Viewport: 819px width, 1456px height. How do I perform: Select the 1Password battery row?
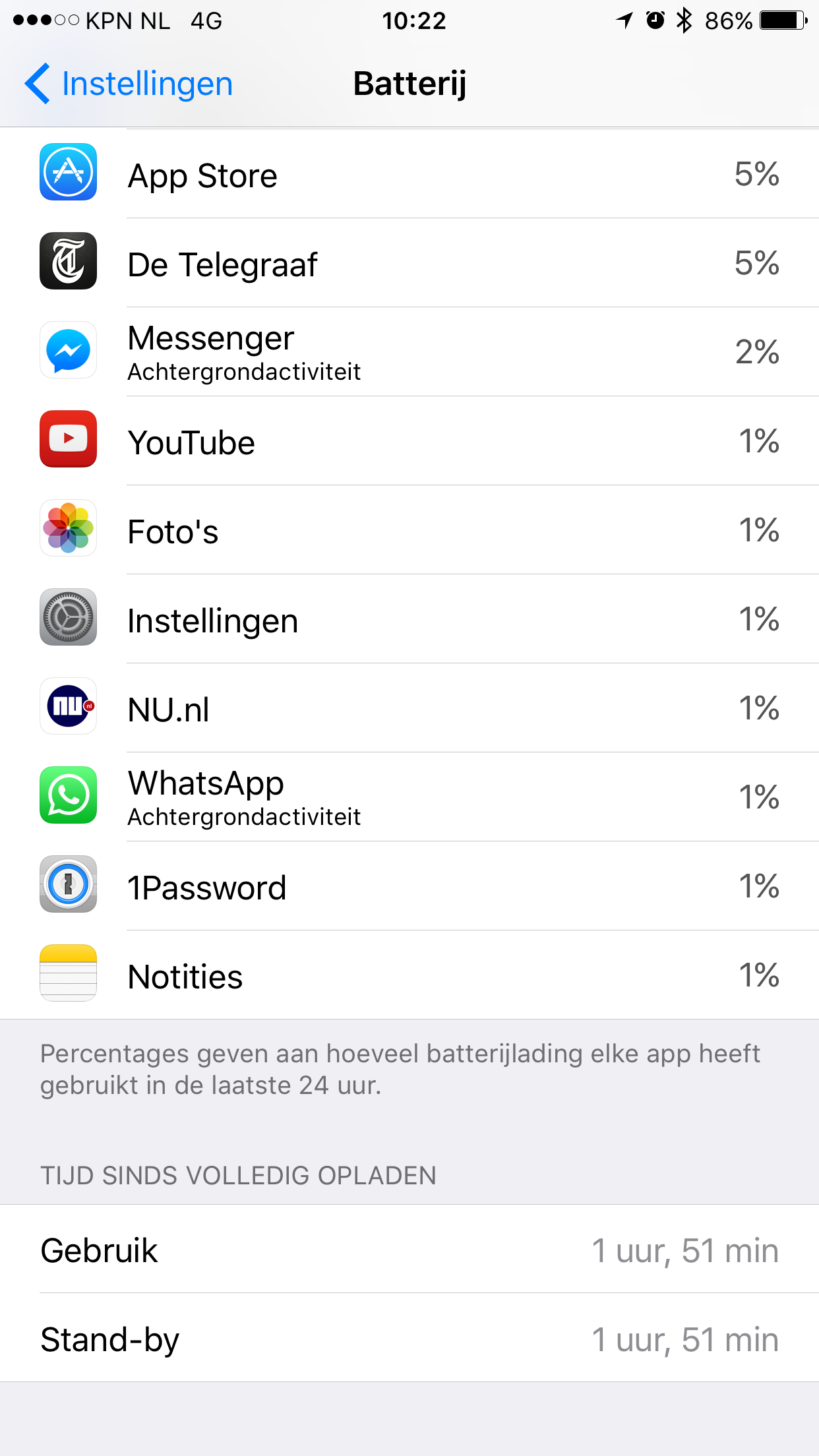409,886
